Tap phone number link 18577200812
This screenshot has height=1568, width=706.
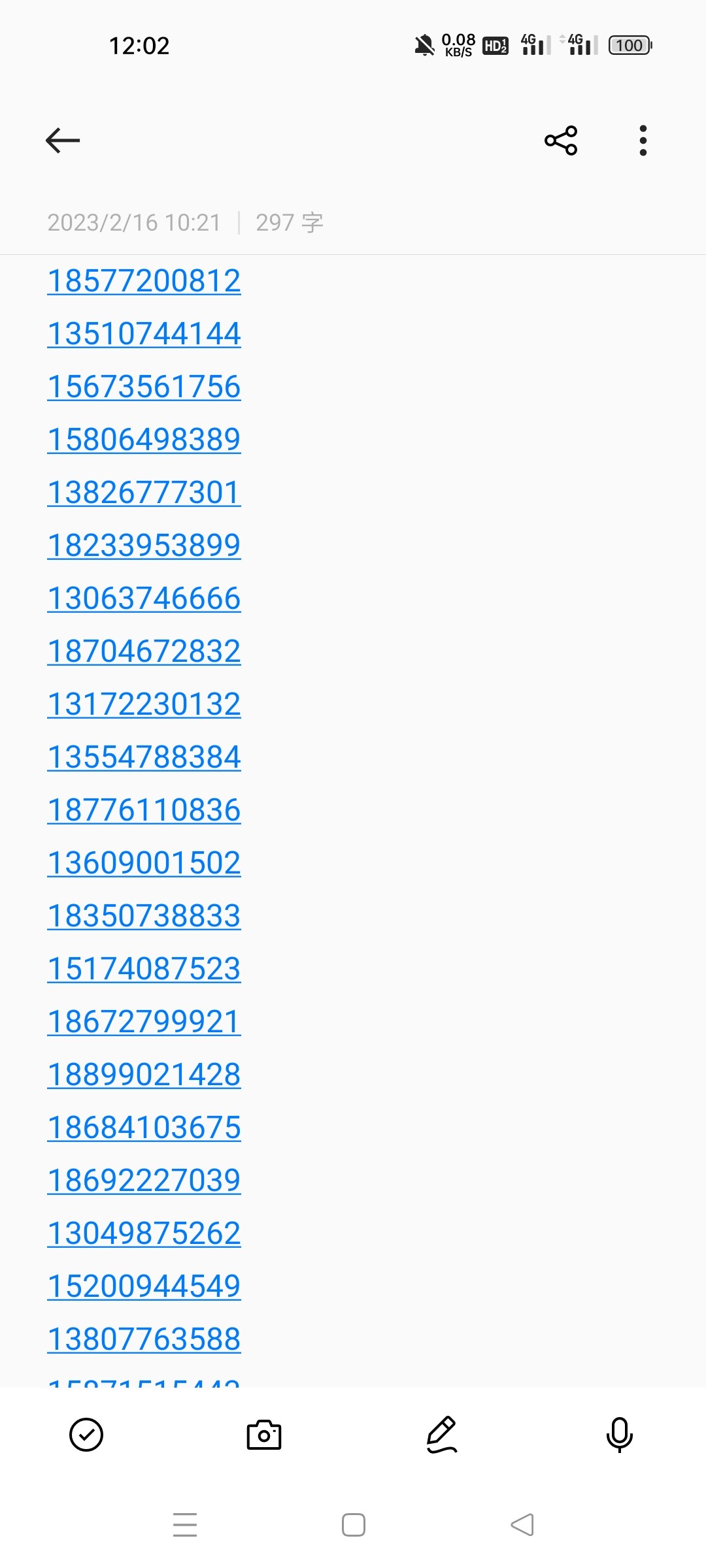(144, 281)
